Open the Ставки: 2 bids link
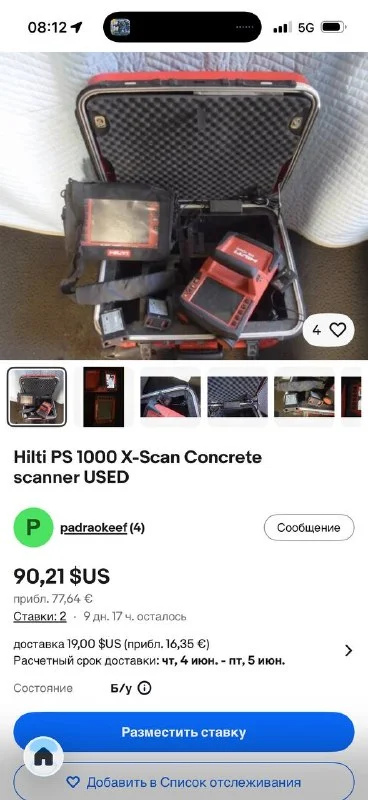This screenshot has height=800, width=368. click(x=40, y=616)
